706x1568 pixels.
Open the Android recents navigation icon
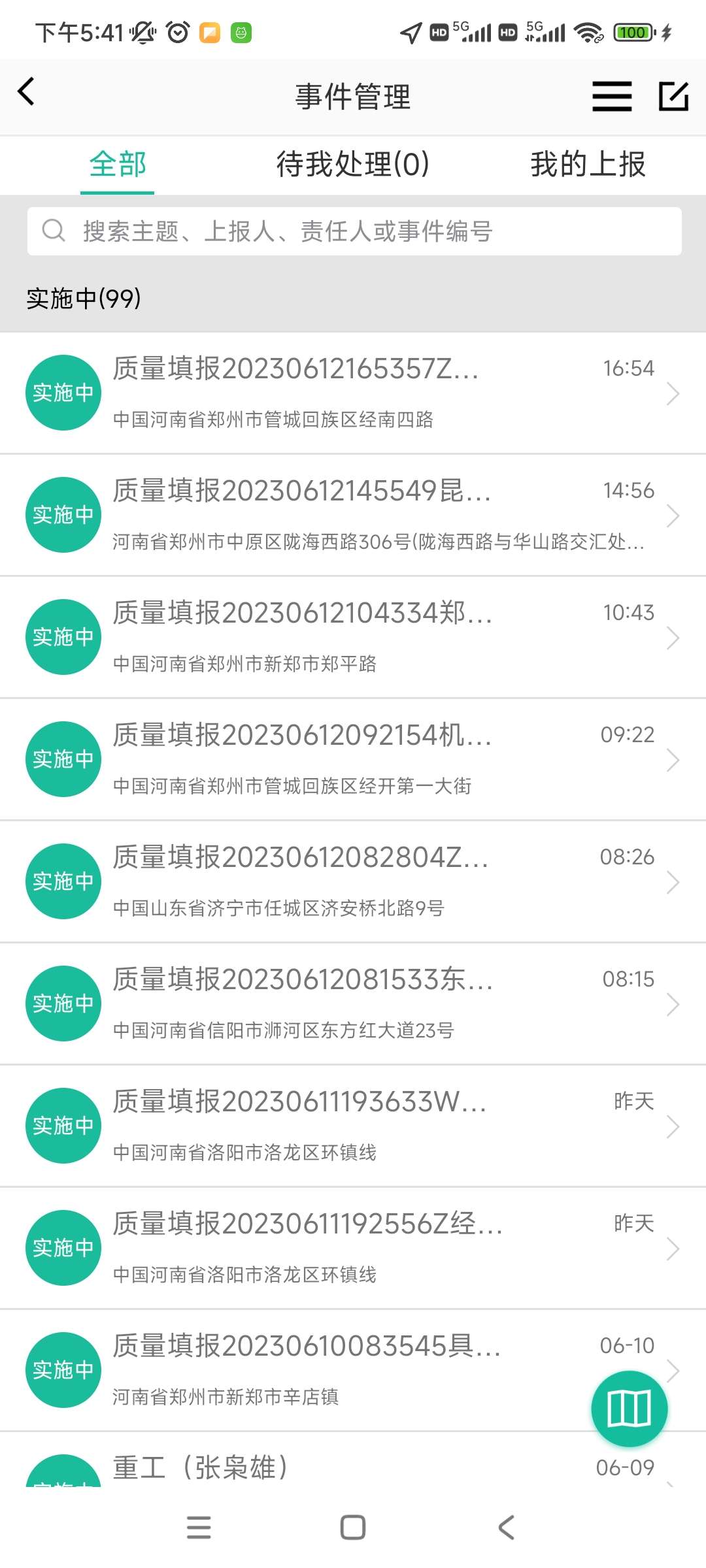[199, 1527]
